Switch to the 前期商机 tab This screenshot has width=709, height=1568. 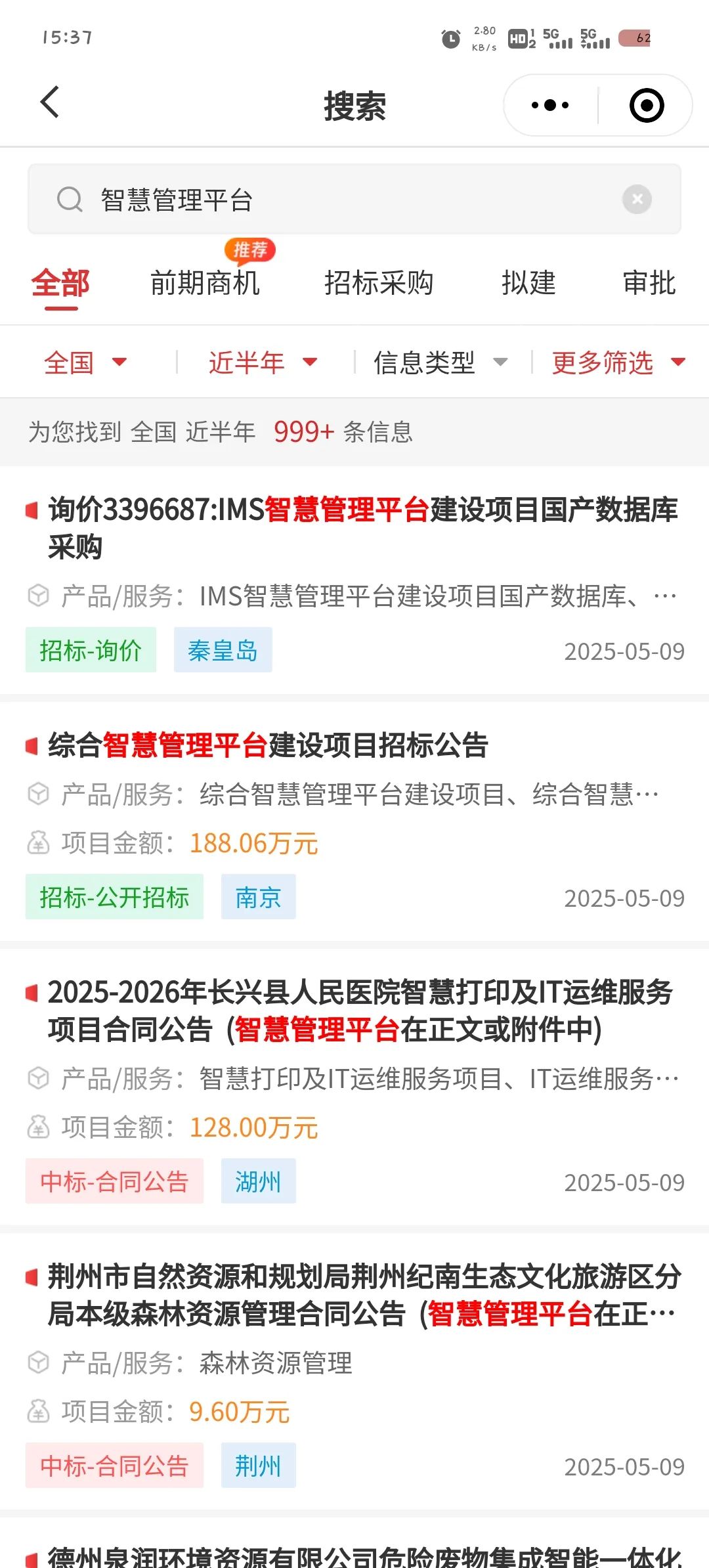pyautogui.click(x=205, y=284)
